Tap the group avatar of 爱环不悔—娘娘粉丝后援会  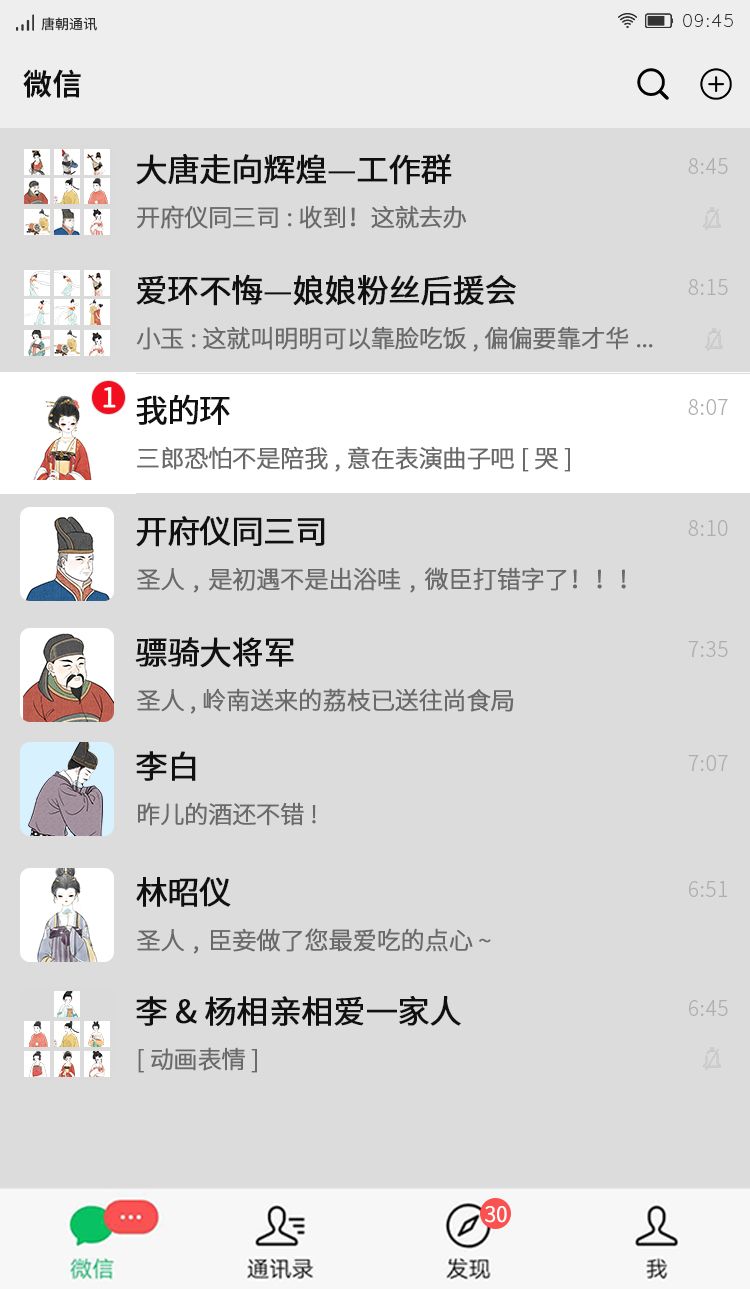click(x=67, y=311)
